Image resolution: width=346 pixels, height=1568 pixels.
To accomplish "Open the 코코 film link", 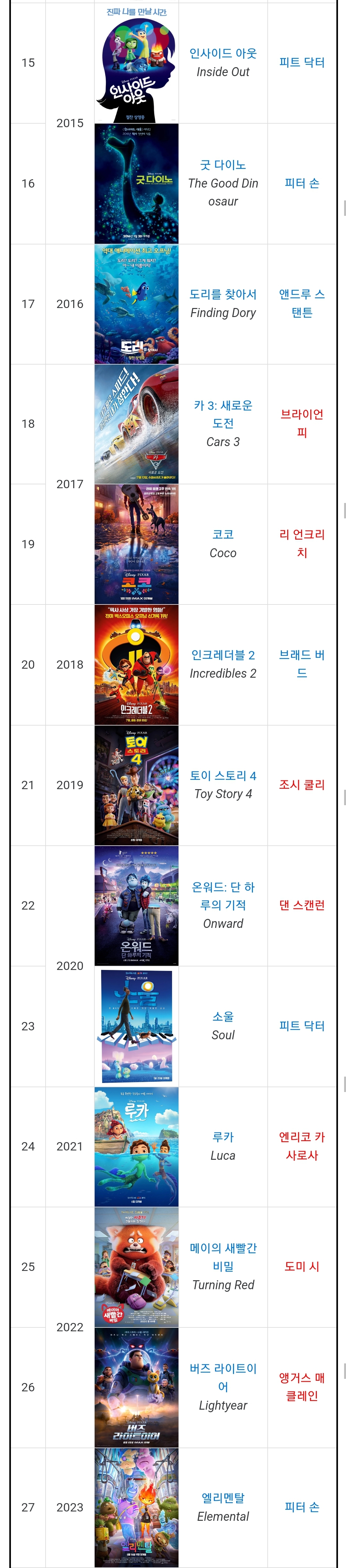I will [x=222, y=534].
